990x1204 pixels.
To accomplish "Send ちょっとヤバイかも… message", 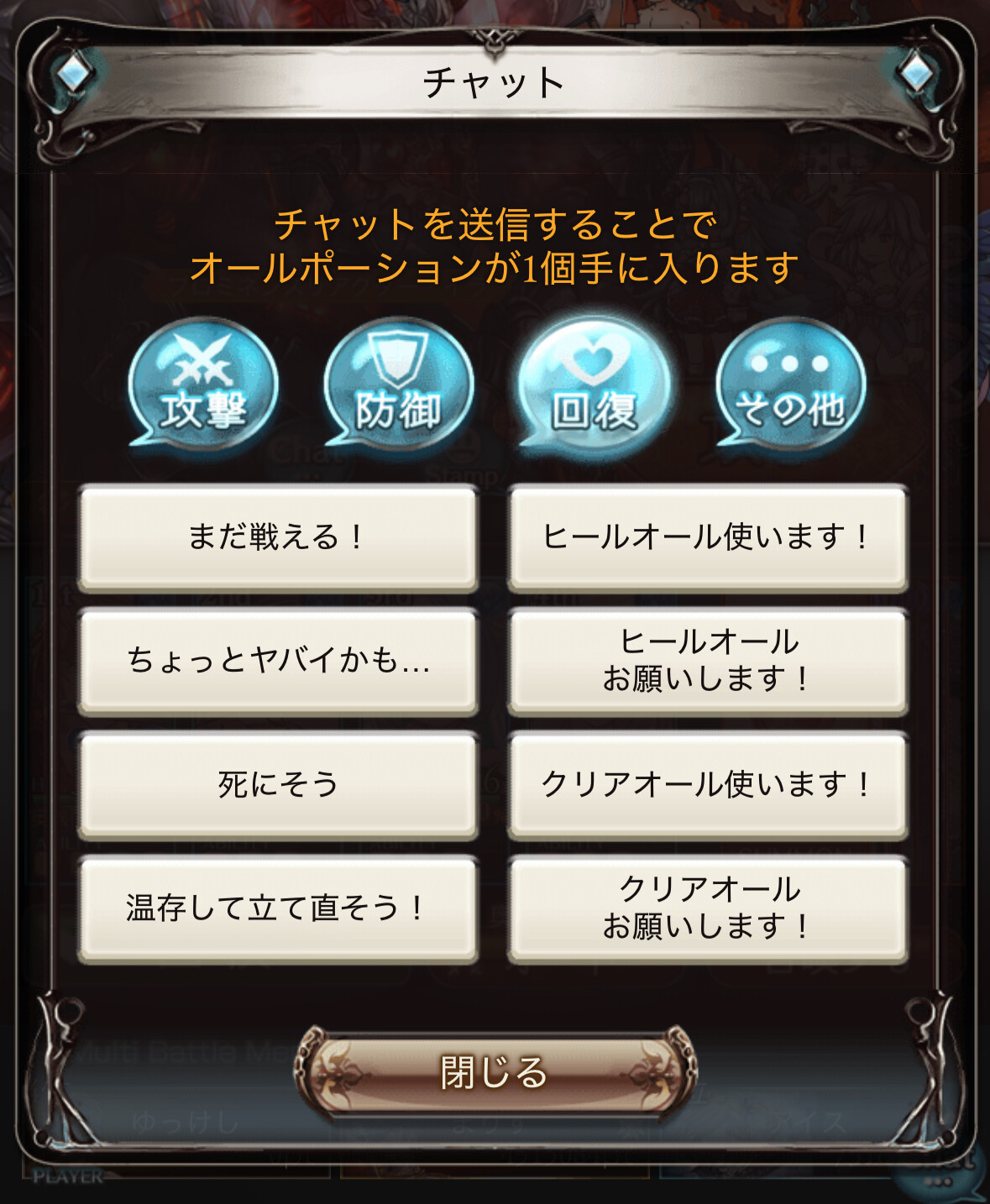I will point(278,661).
